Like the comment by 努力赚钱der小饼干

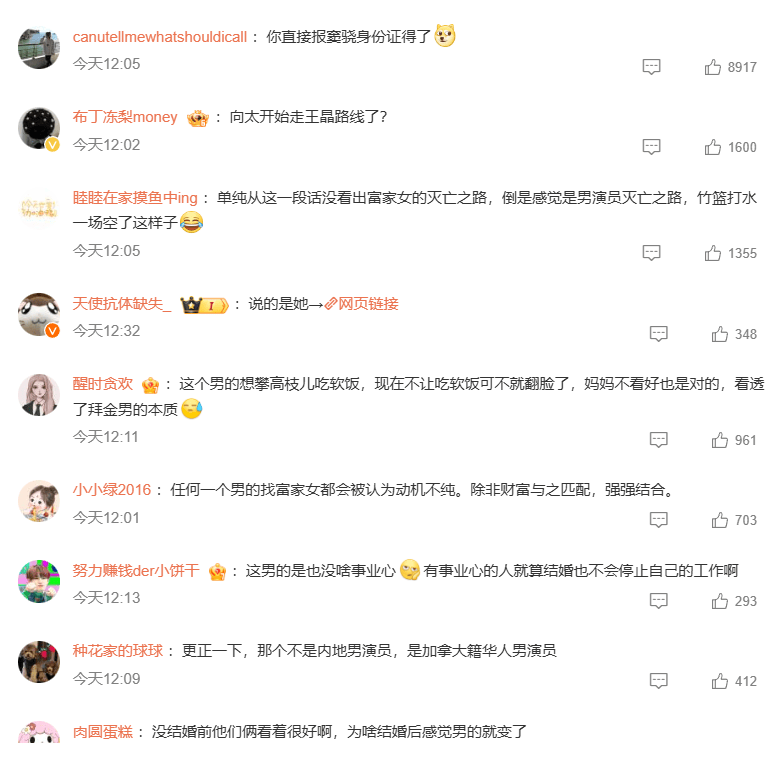pos(719,601)
